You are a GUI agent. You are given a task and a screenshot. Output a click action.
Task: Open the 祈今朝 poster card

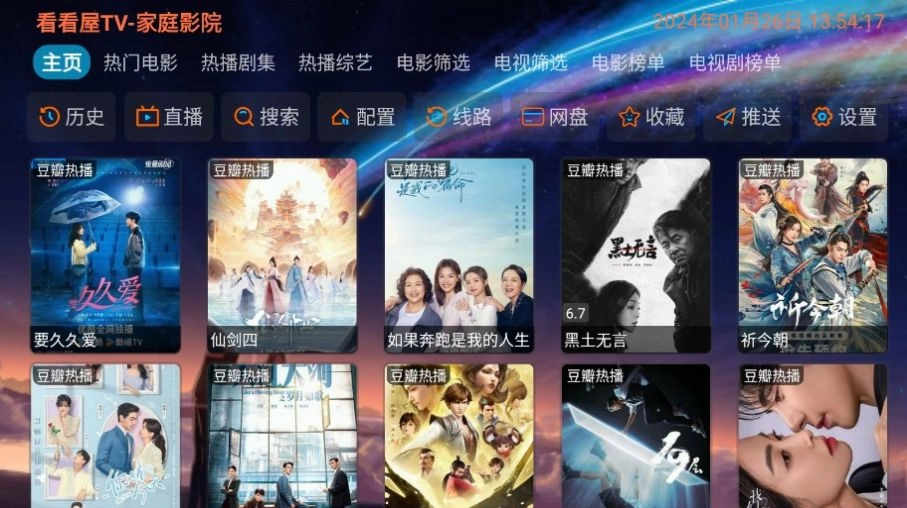pos(812,255)
